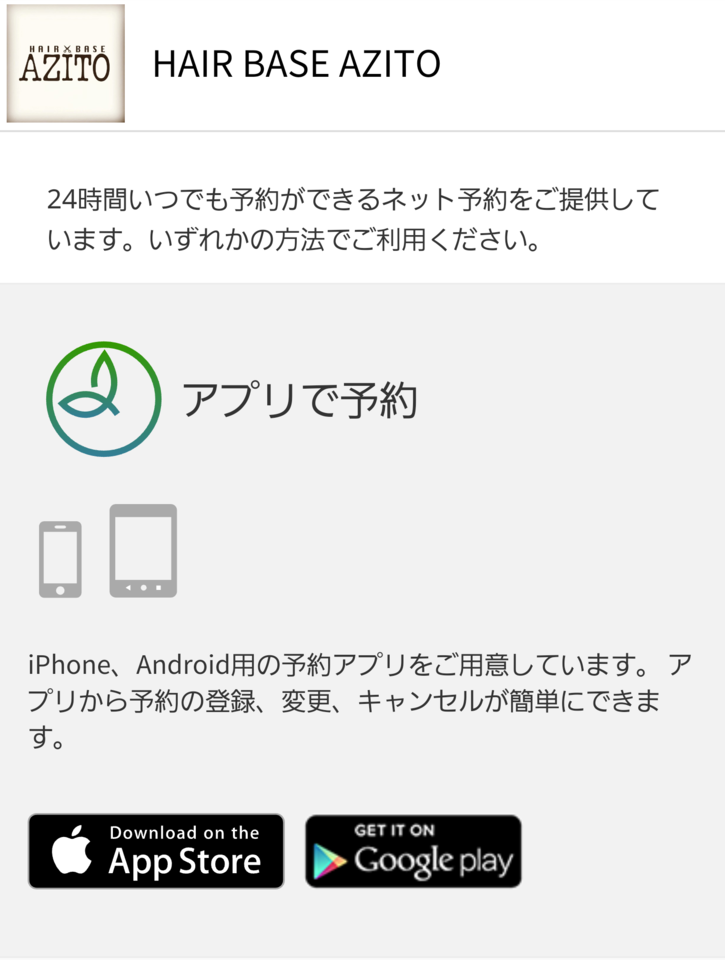The image size is (725, 960).
Task: Click the アプリで予約 heading text
Action: click(302, 398)
